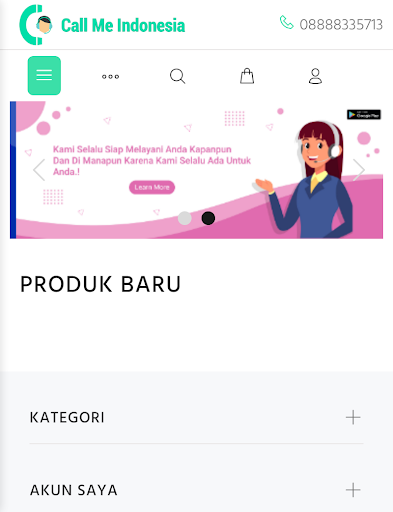Go to previous banner slide
393x512 pixels.
point(39,170)
